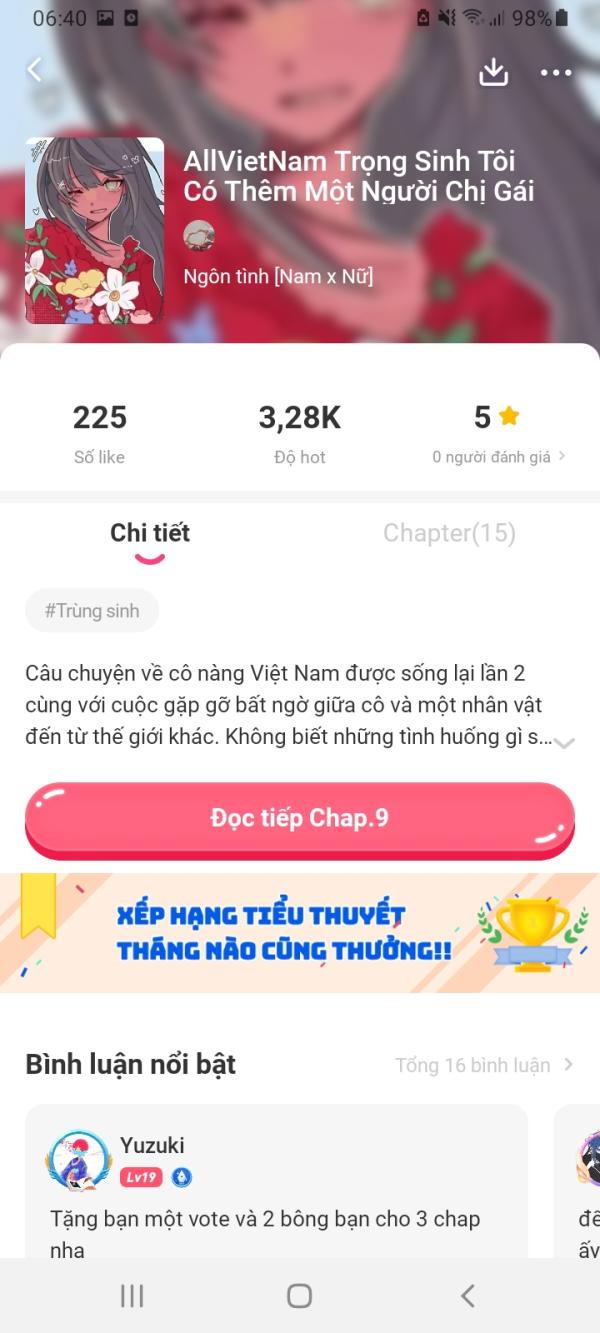Switch to the Chapter(15) tab
Screen dimensions: 600x1333
pos(449,533)
